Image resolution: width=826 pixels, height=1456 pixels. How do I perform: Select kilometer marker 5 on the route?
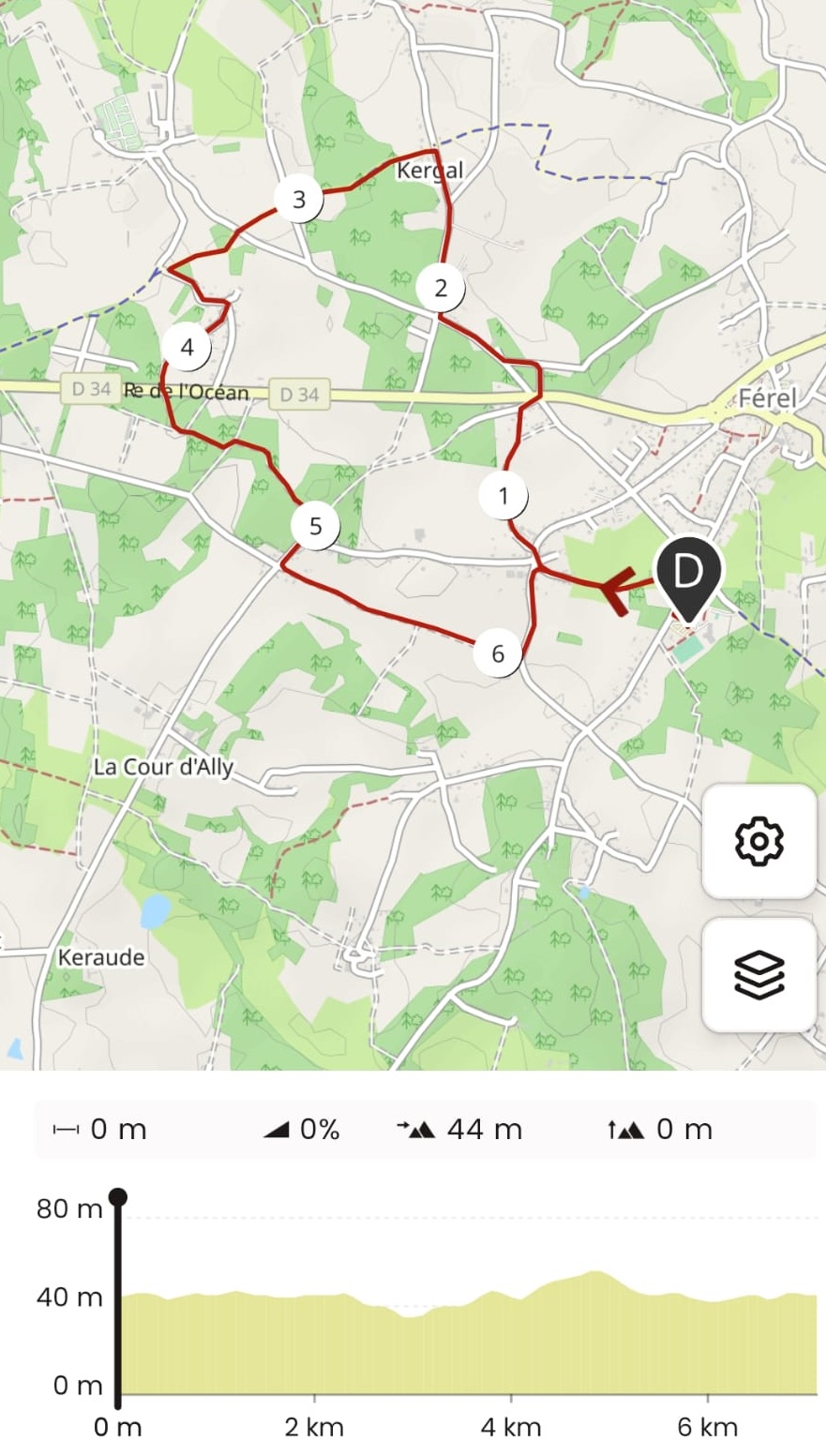[x=315, y=526]
